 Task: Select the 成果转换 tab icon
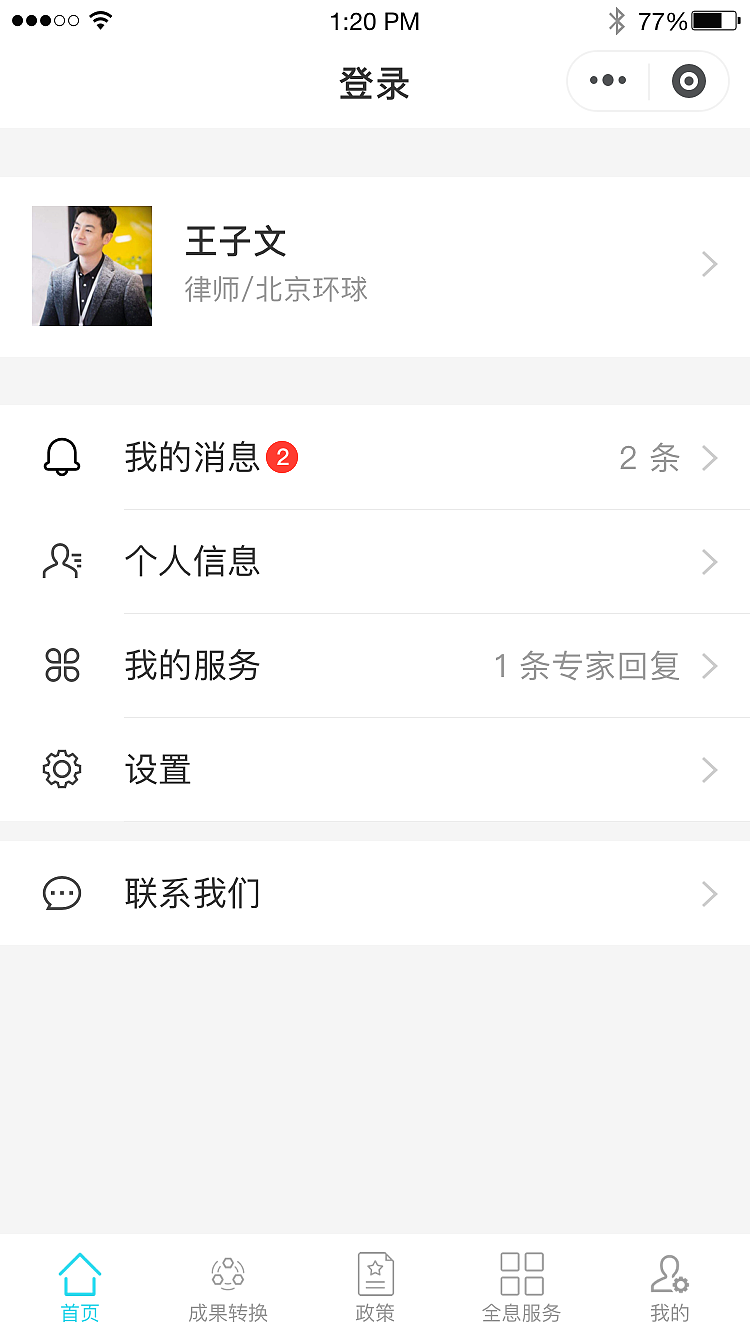(x=227, y=1274)
